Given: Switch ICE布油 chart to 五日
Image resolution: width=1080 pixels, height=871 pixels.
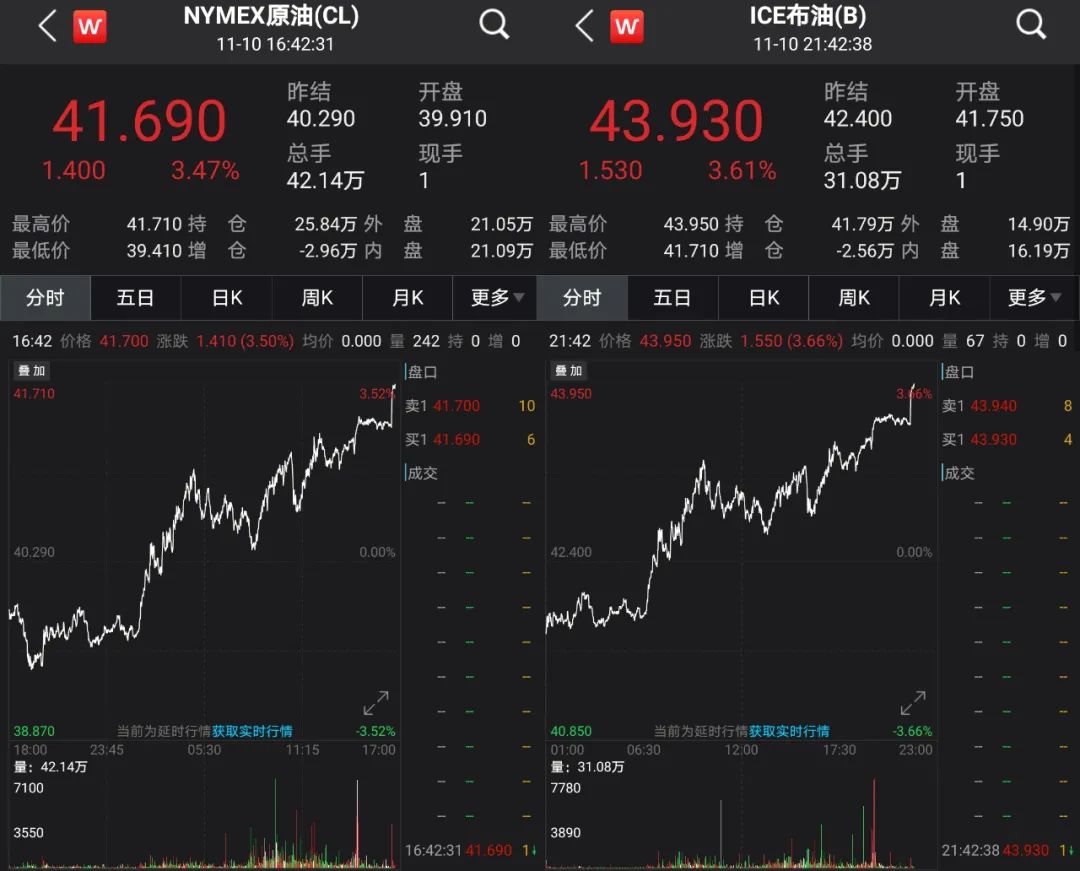Looking at the screenshot, I should click(672, 298).
